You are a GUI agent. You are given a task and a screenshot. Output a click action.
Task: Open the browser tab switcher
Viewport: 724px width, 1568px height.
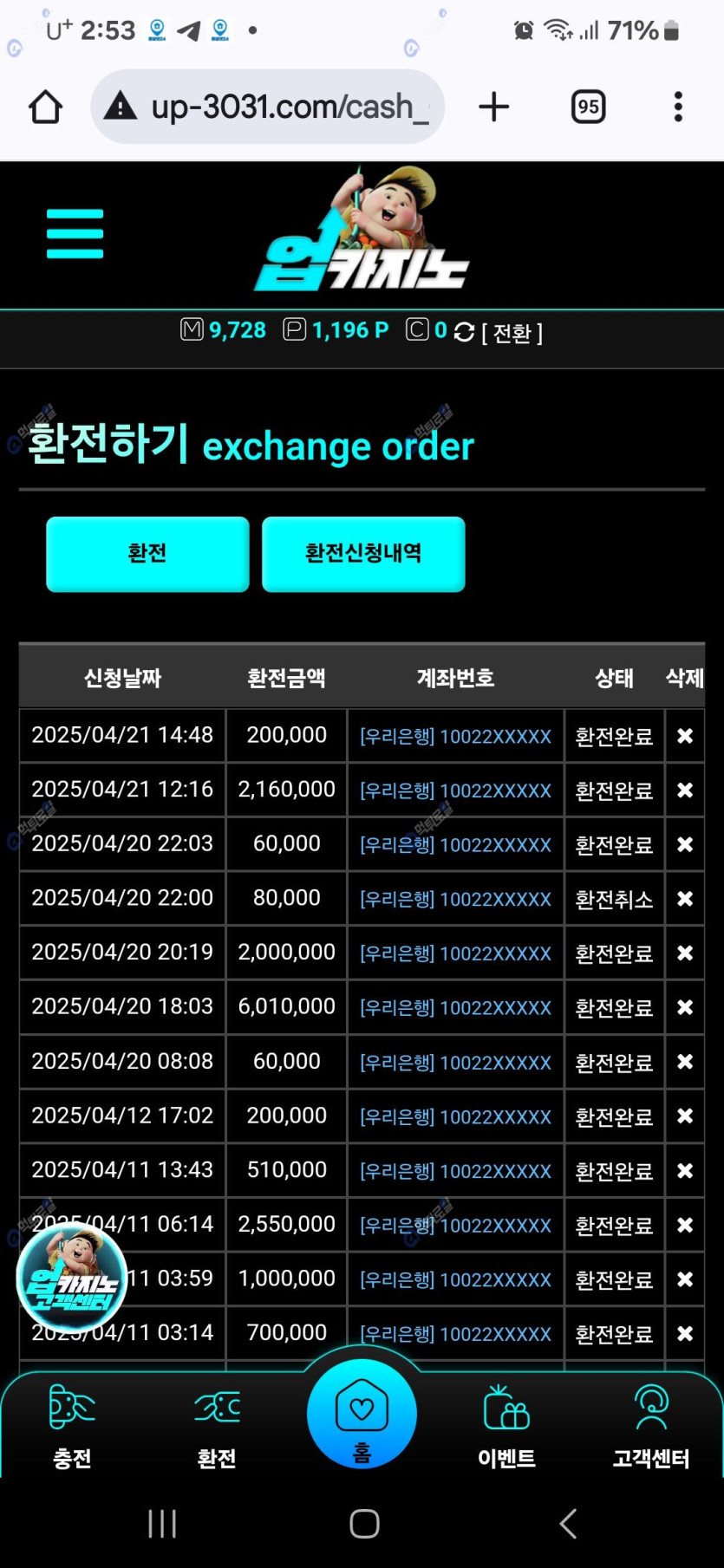[x=588, y=107]
